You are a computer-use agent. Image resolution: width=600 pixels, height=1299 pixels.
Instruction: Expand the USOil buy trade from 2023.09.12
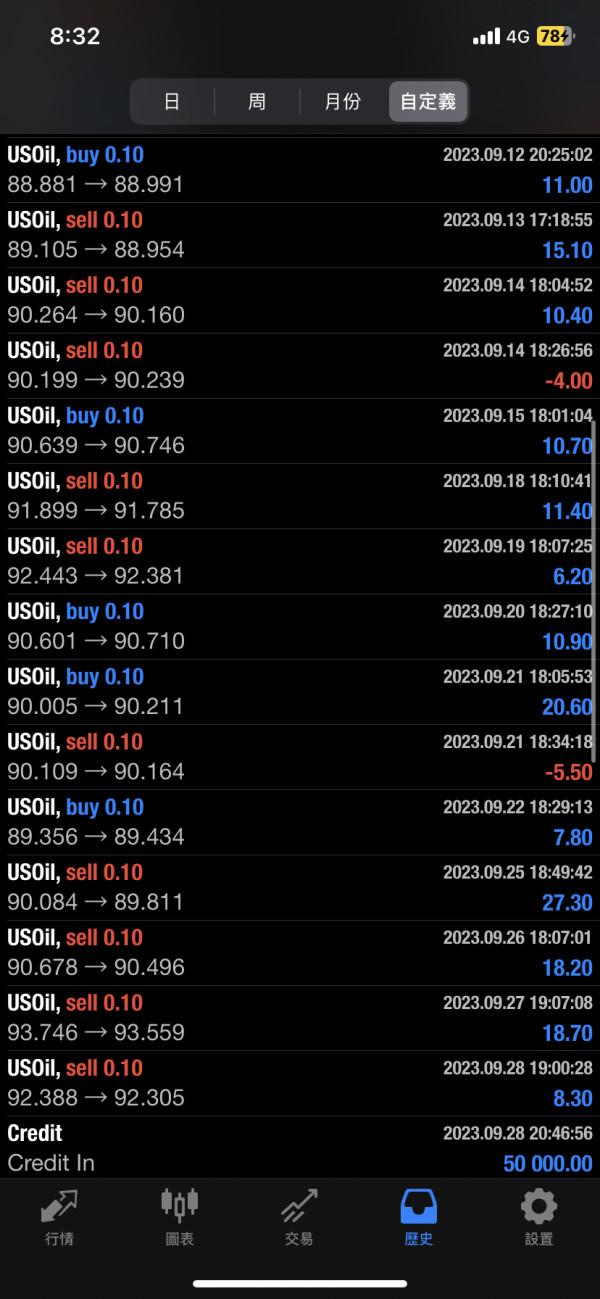click(300, 170)
